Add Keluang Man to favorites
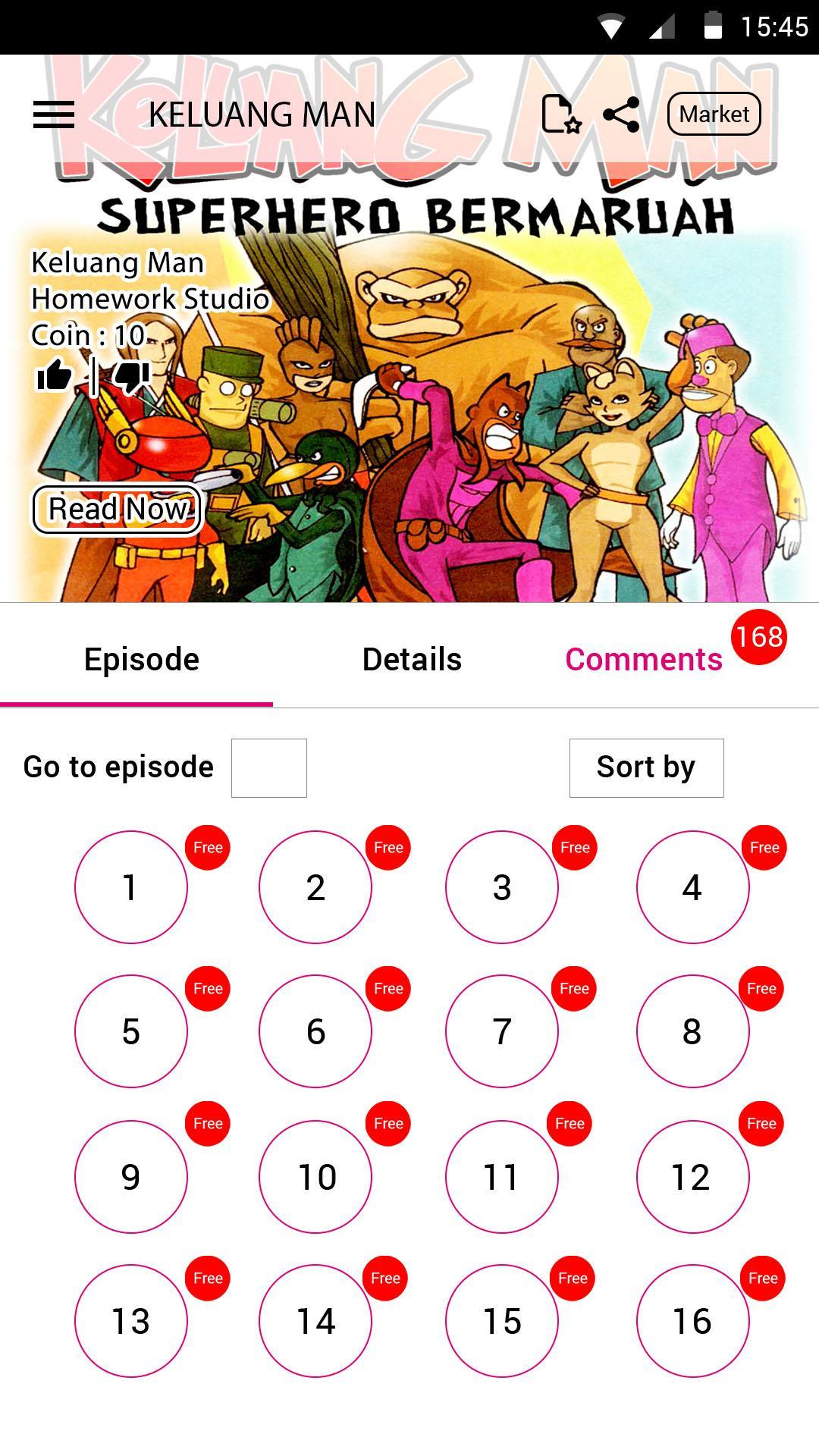The image size is (819, 1456). 560,115
